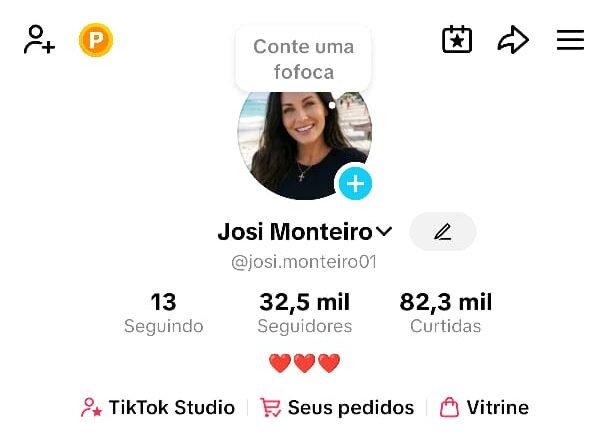
Task: Share this profile
Action: point(513,40)
